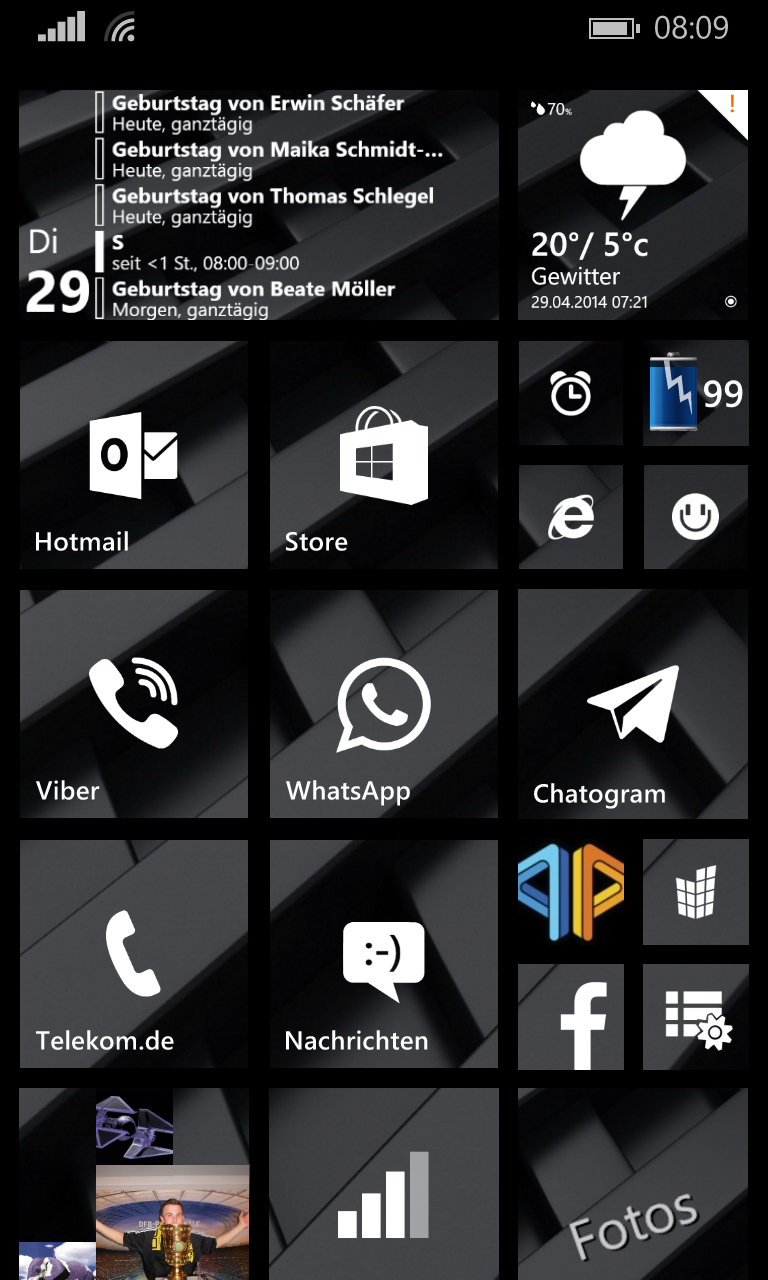Image resolution: width=768 pixels, height=1280 pixels.
Task: Open Chatogram
Action: [x=633, y=704]
